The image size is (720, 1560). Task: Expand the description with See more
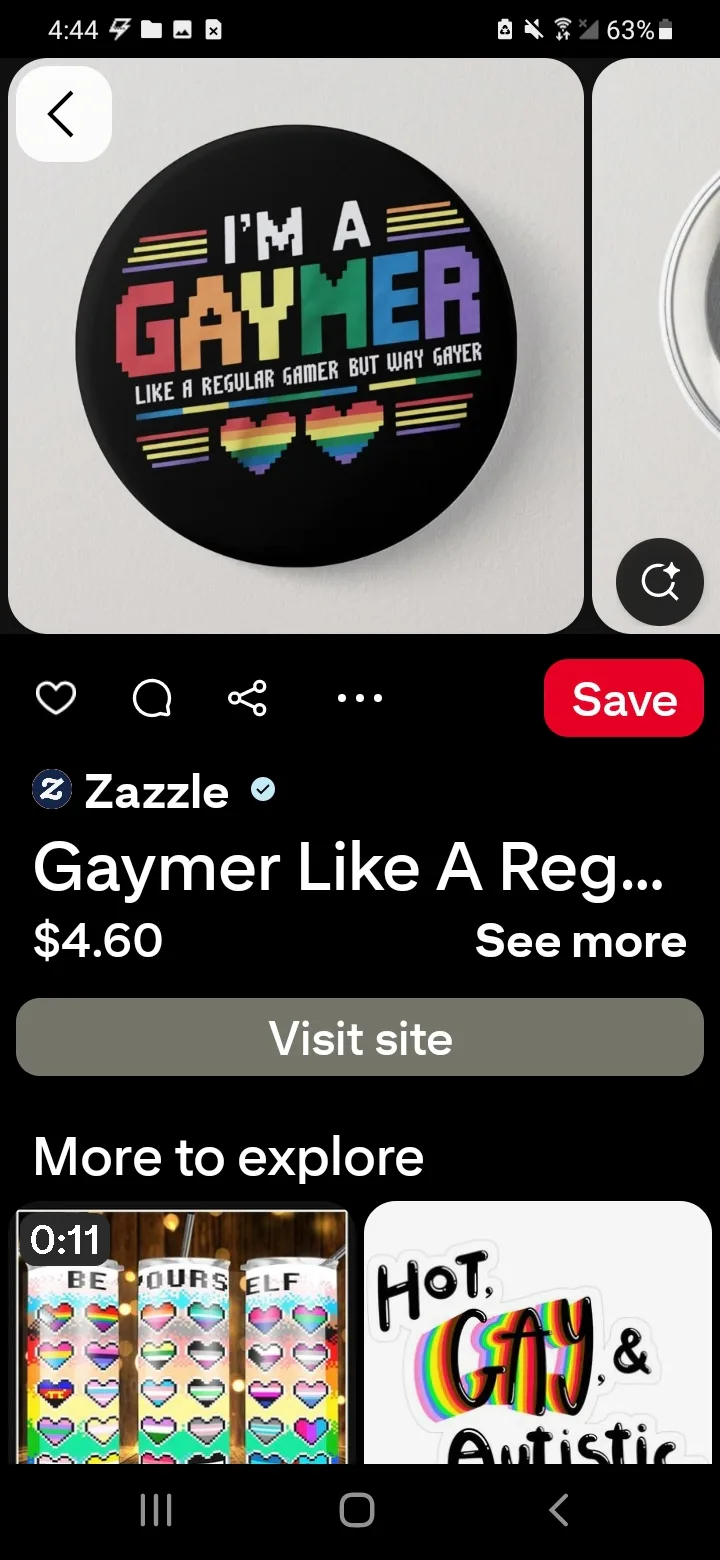point(580,941)
